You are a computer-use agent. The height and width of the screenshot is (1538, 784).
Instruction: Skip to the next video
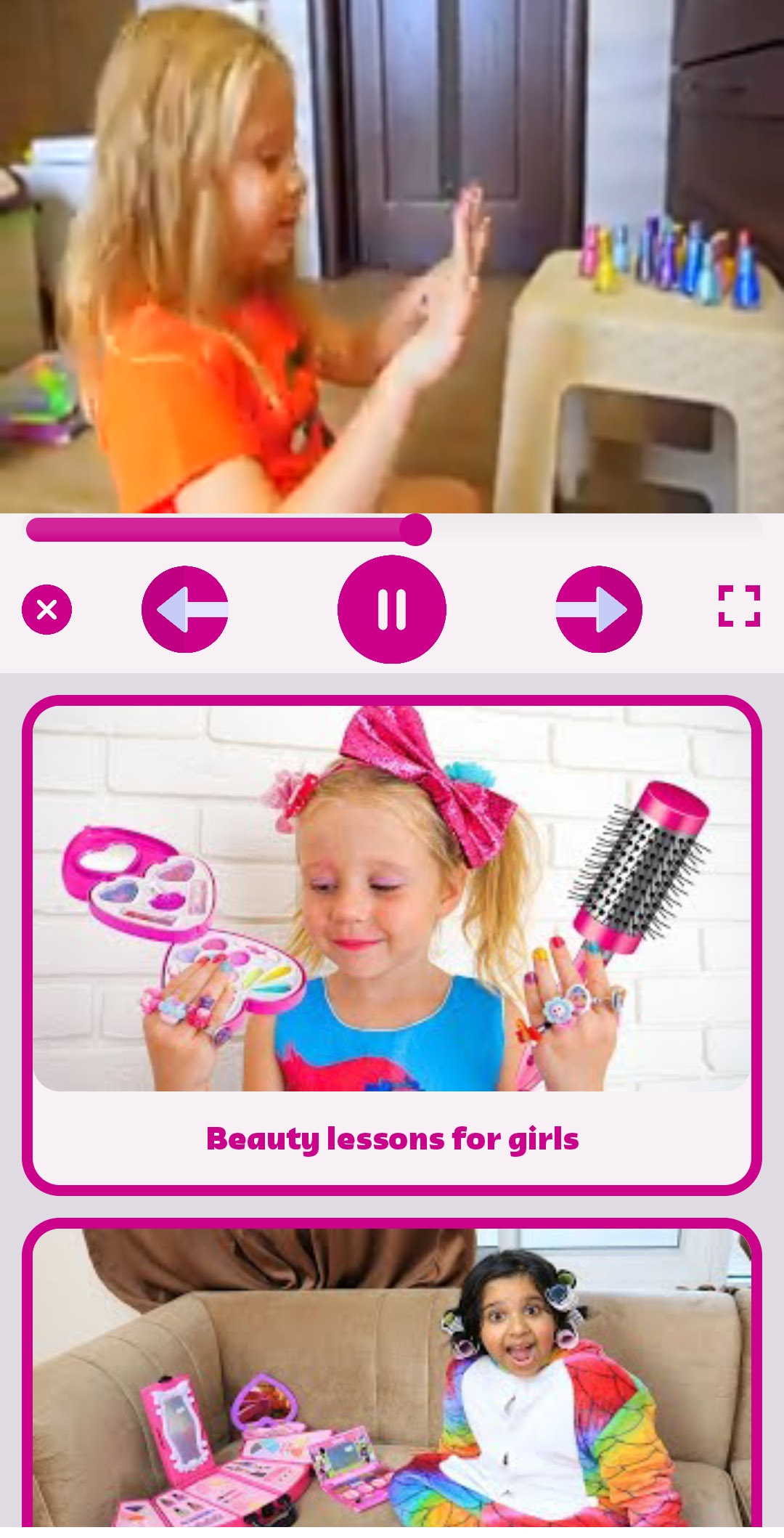tap(598, 609)
